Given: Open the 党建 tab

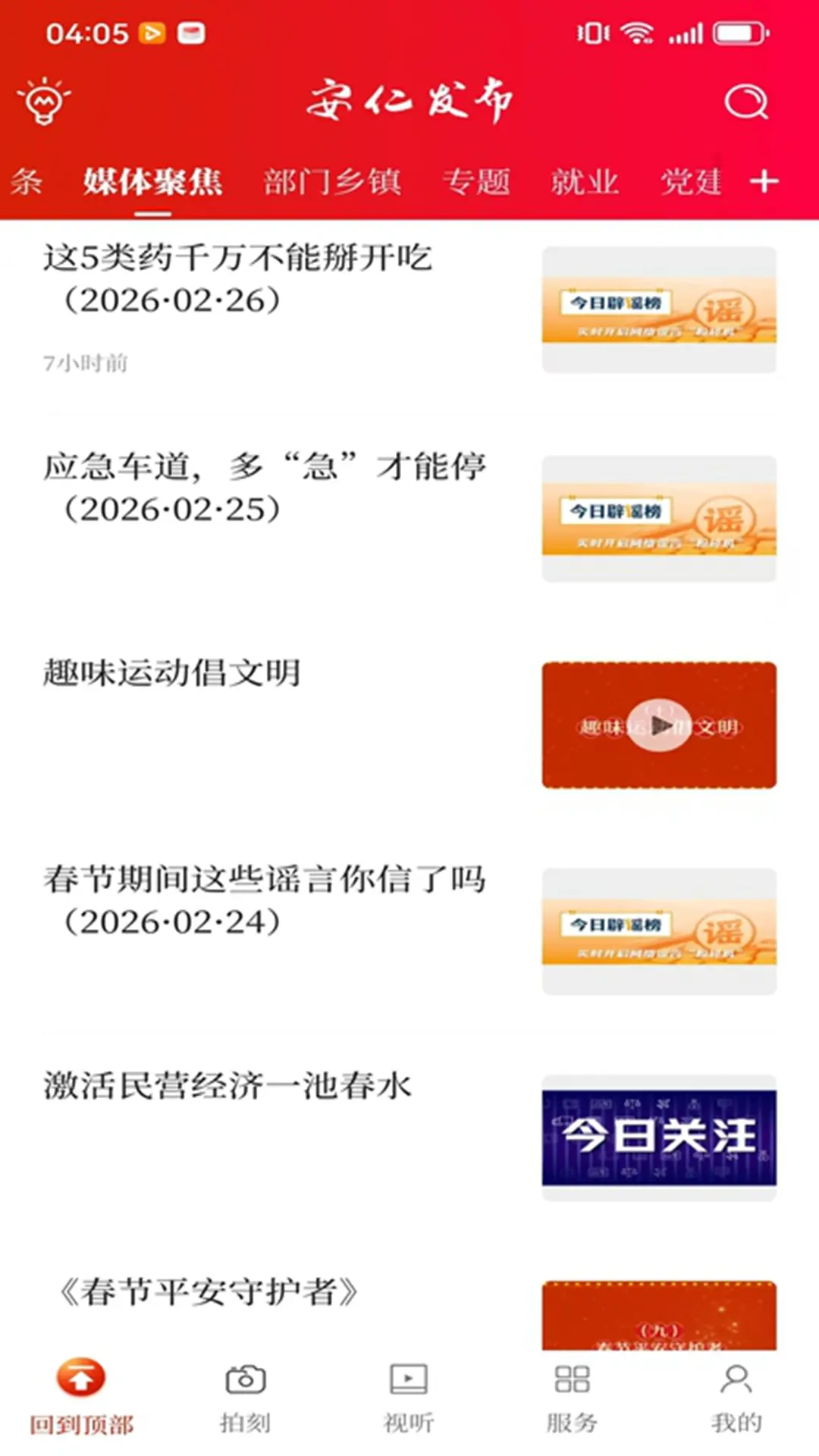Looking at the screenshot, I should click(691, 182).
